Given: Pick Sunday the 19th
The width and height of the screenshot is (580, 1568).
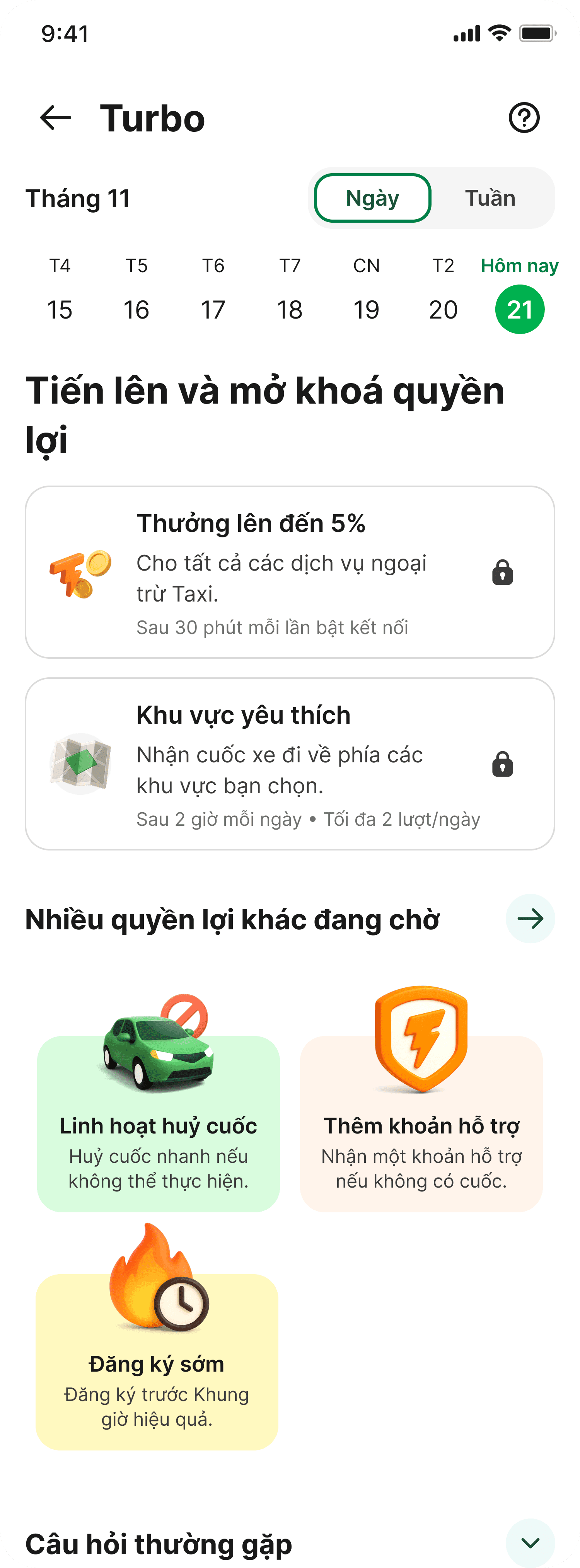Looking at the screenshot, I should click(x=367, y=309).
